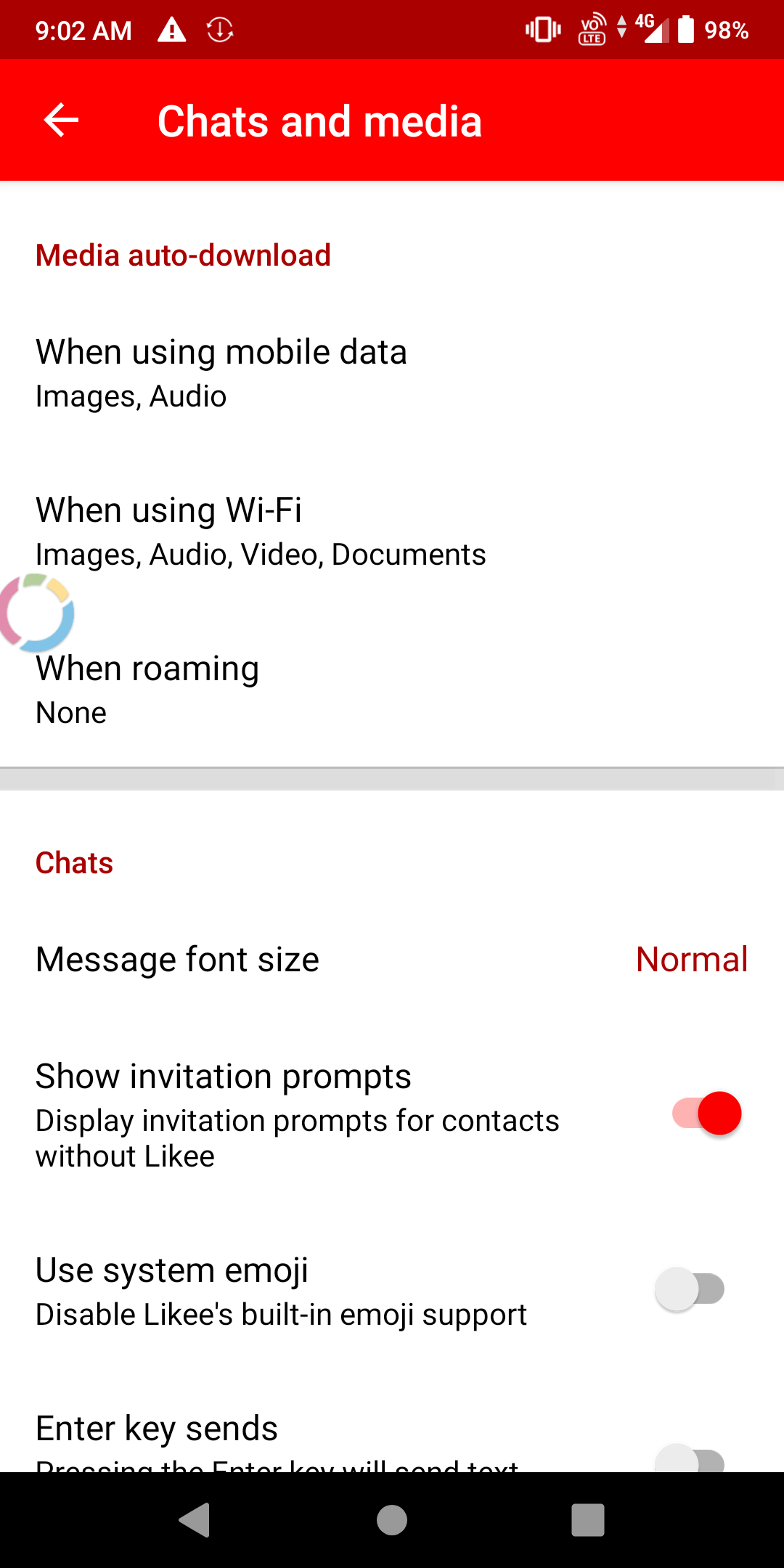Image resolution: width=784 pixels, height=1568 pixels.
Task: Enable Use system emoji
Action: pyautogui.click(x=690, y=1289)
